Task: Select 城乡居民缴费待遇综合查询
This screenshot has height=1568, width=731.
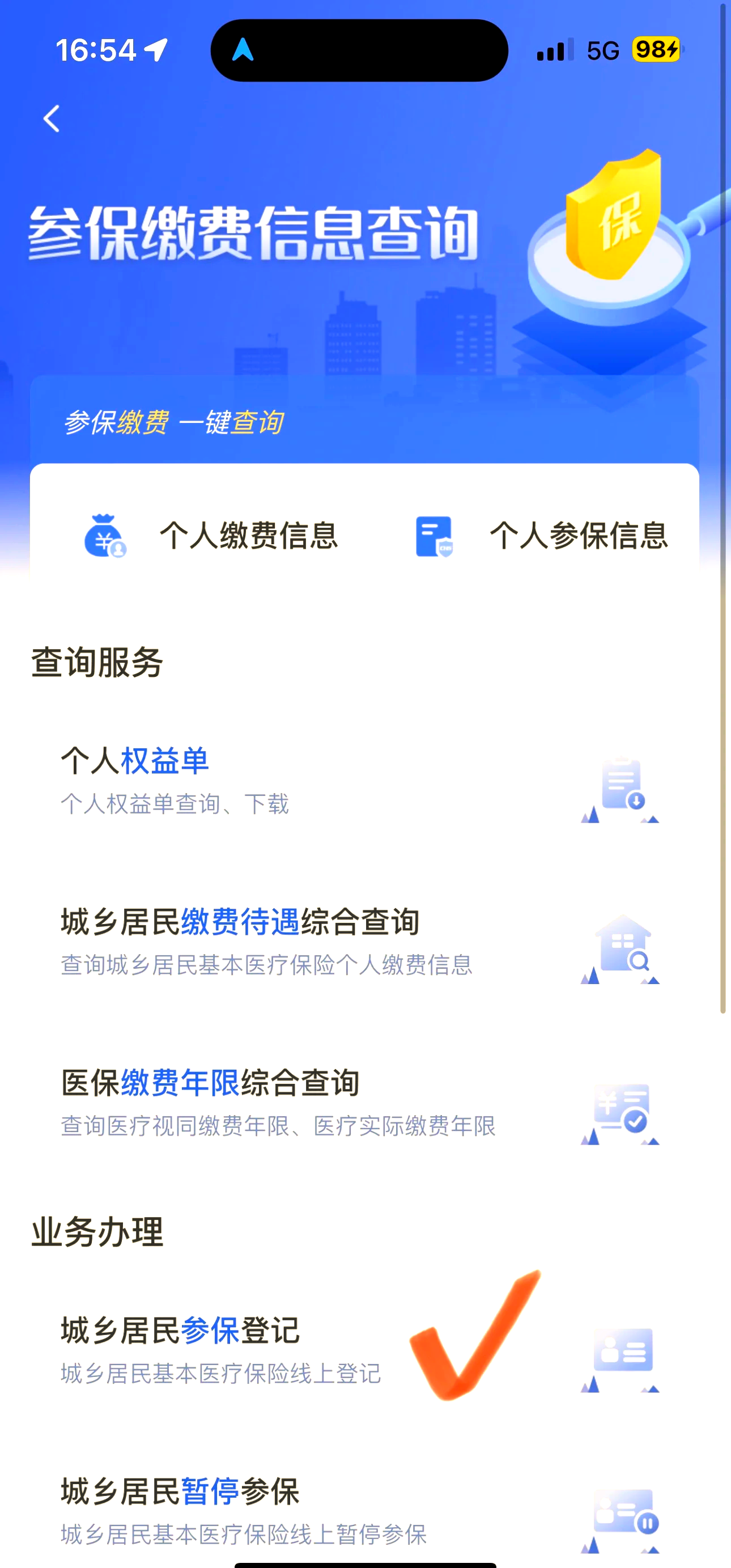Action: pyautogui.click(x=359, y=941)
